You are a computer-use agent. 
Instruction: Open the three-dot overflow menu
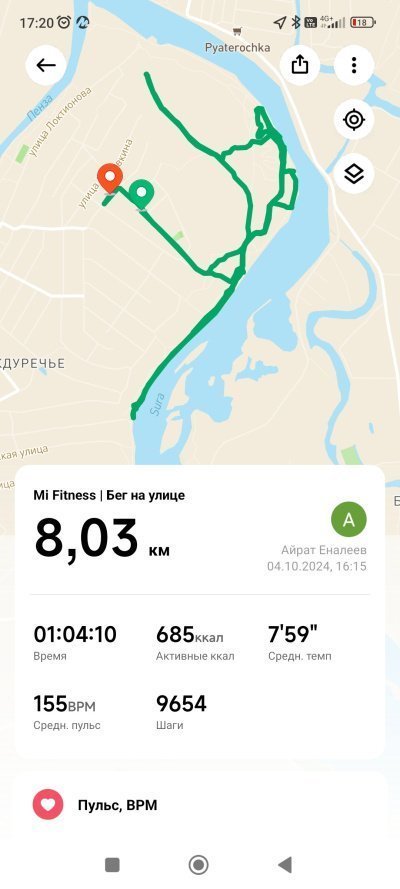pos(354,65)
